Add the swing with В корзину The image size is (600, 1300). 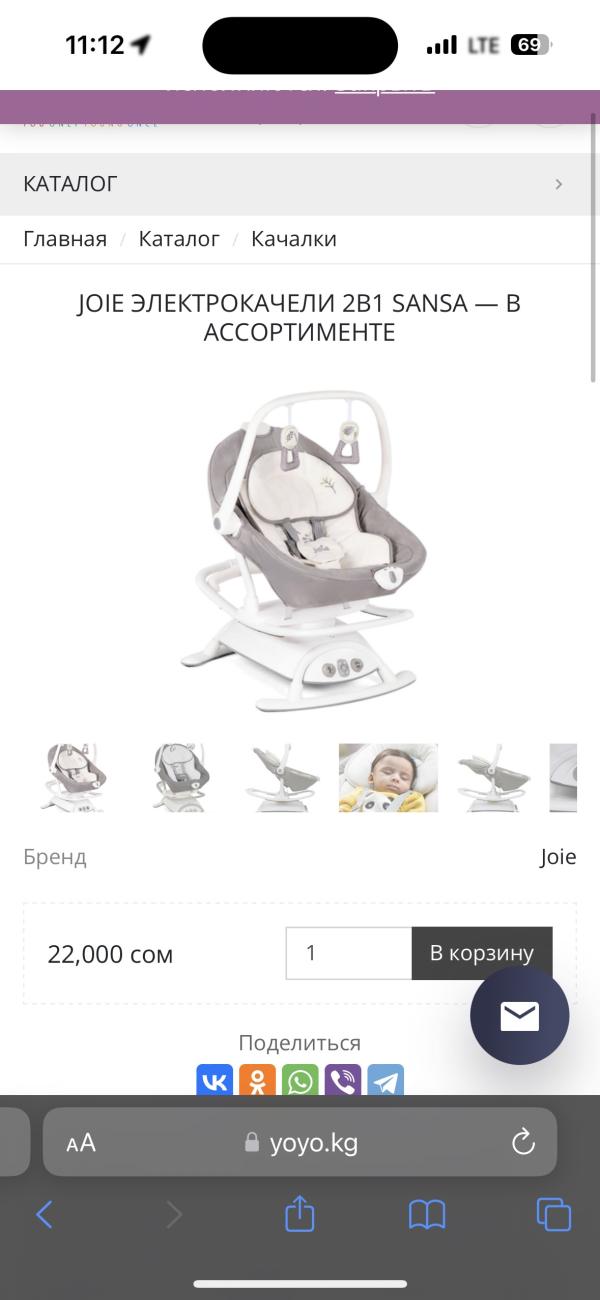click(x=481, y=953)
